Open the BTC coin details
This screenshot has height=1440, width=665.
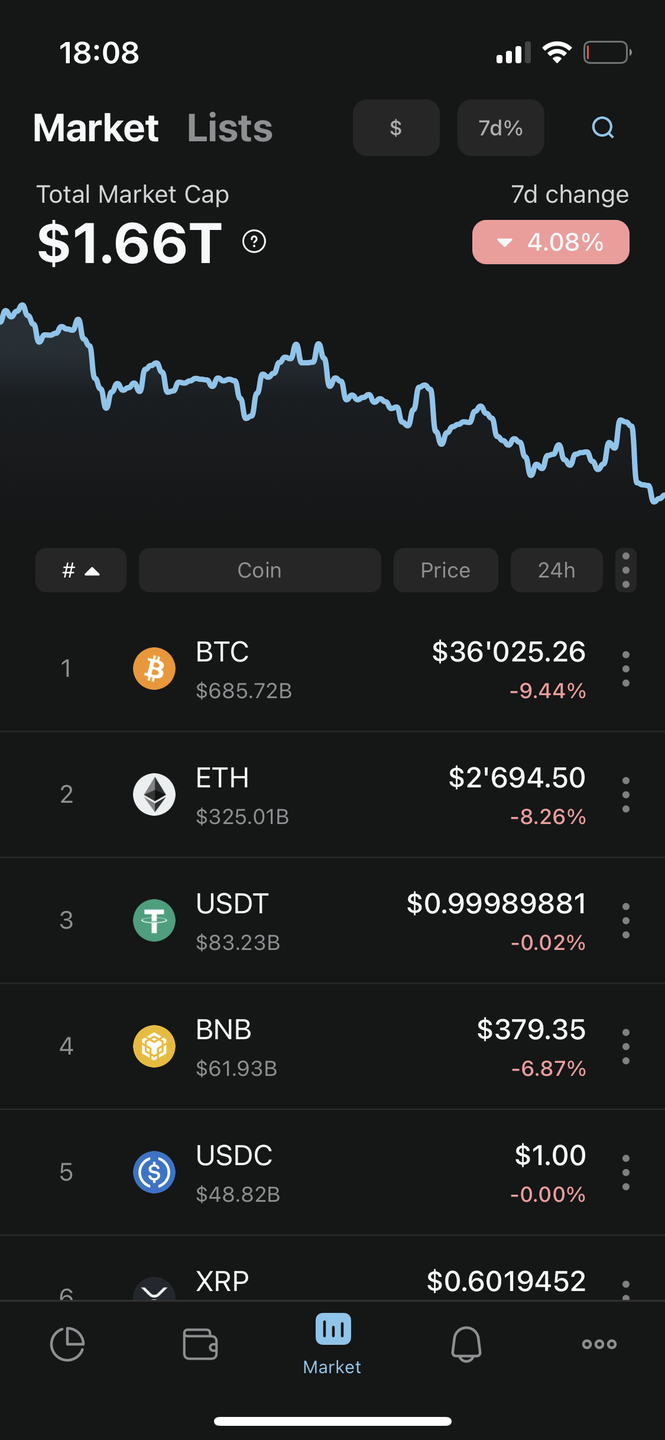300,669
